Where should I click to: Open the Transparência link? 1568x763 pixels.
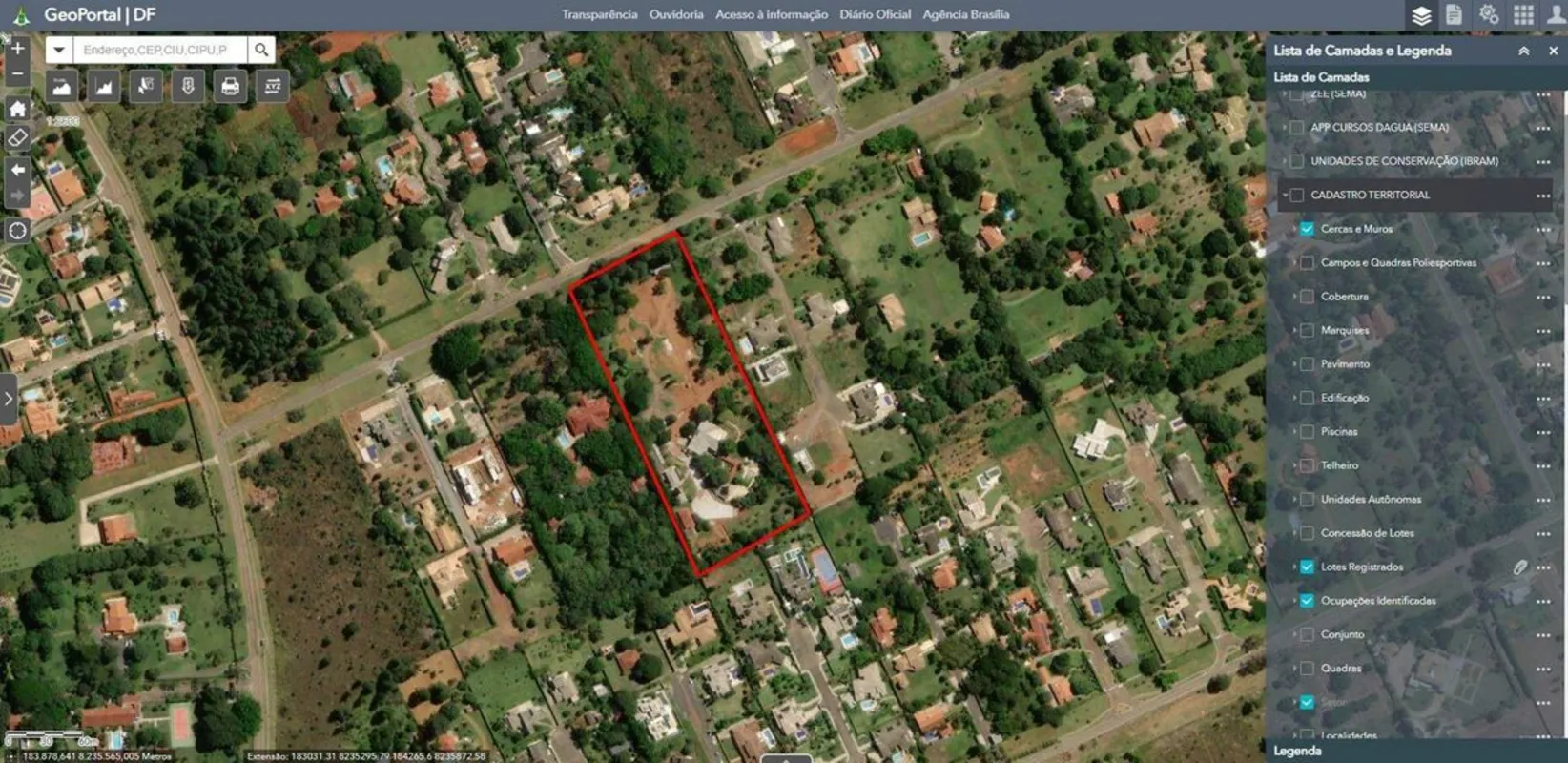pyautogui.click(x=599, y=14)
